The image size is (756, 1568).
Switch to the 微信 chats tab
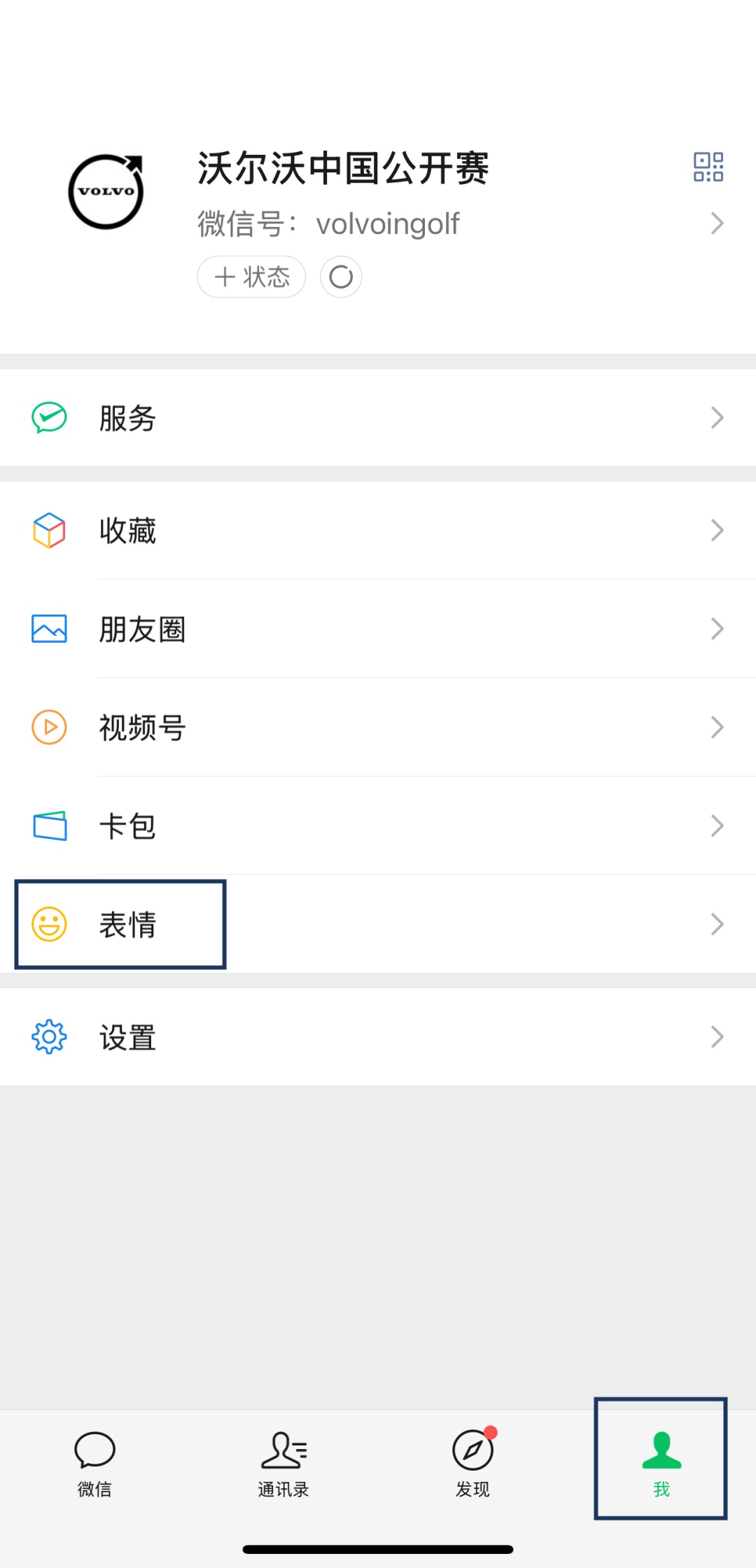point(94,1463)
